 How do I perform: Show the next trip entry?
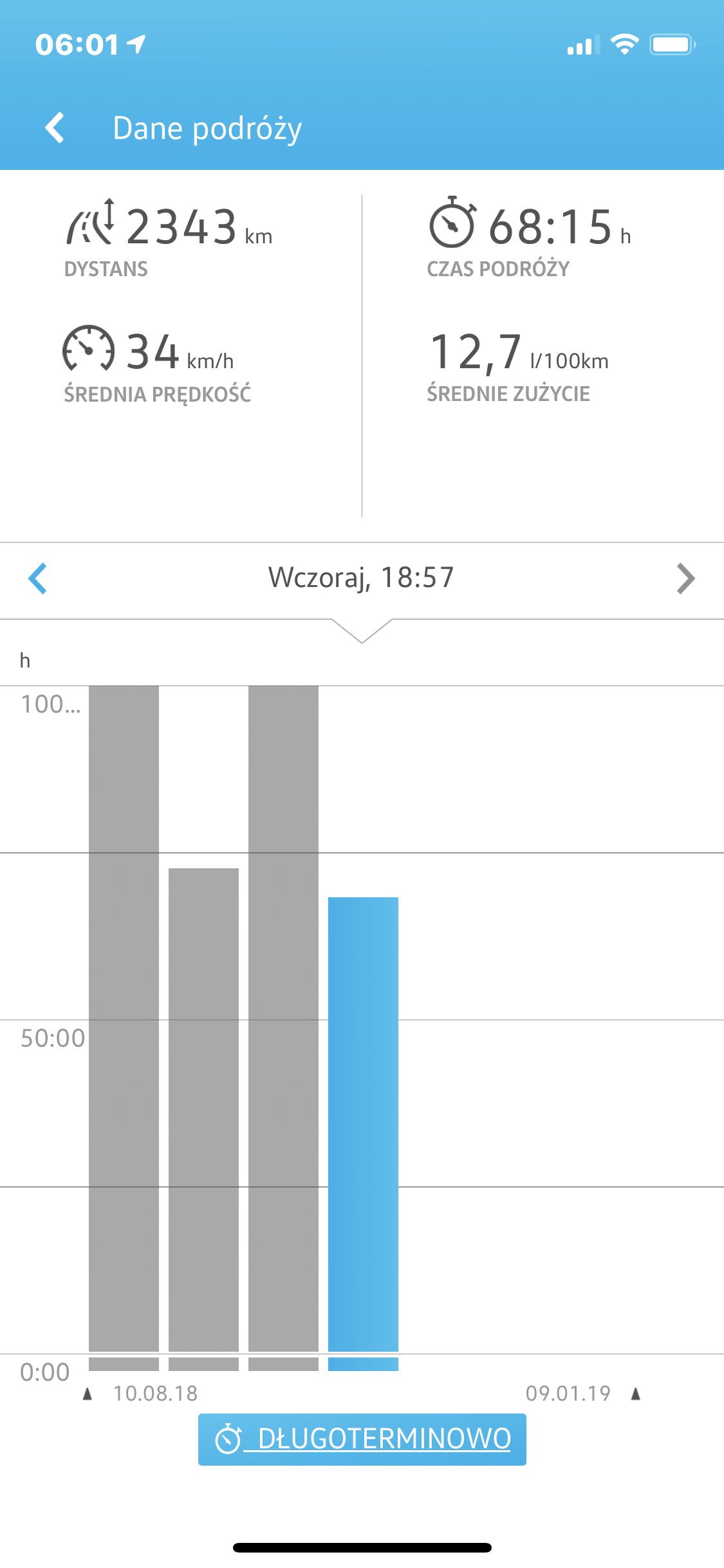click(x=685, y=578)
